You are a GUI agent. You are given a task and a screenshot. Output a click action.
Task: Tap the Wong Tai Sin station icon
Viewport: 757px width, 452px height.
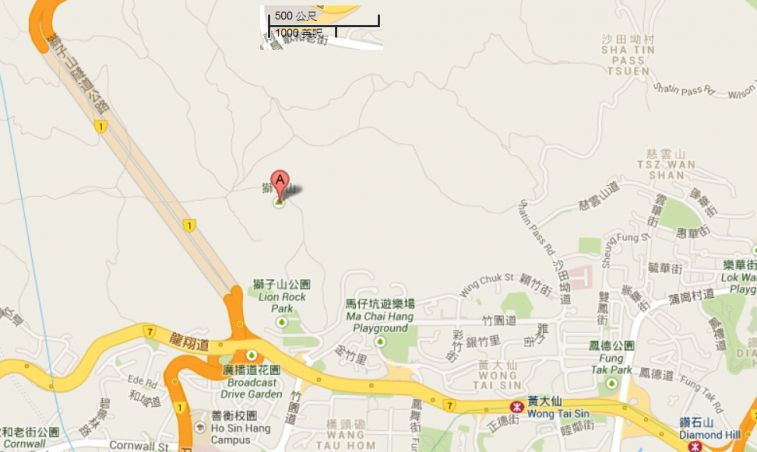517,406
